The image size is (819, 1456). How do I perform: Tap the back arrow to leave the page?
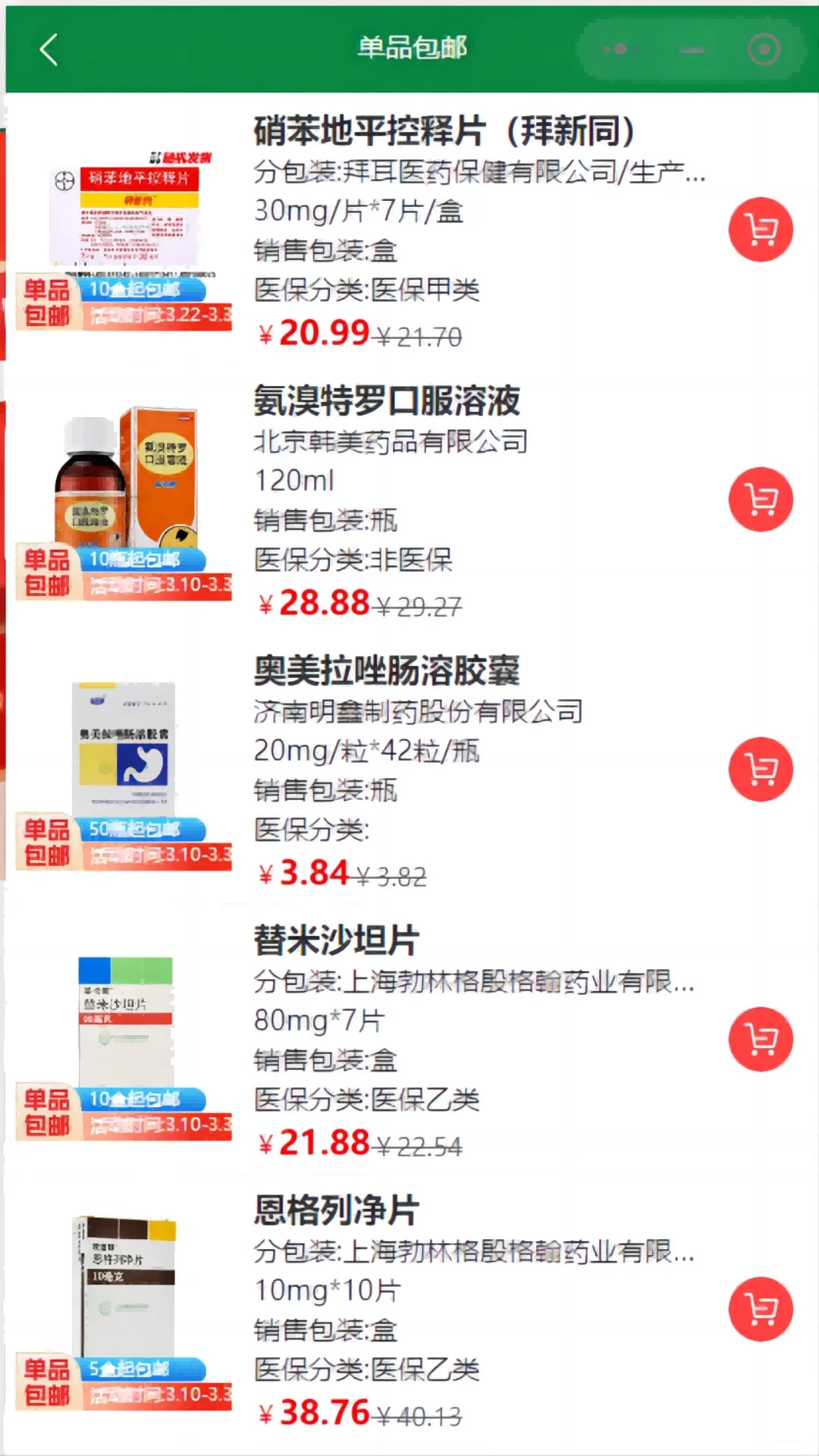coord(48,48)
